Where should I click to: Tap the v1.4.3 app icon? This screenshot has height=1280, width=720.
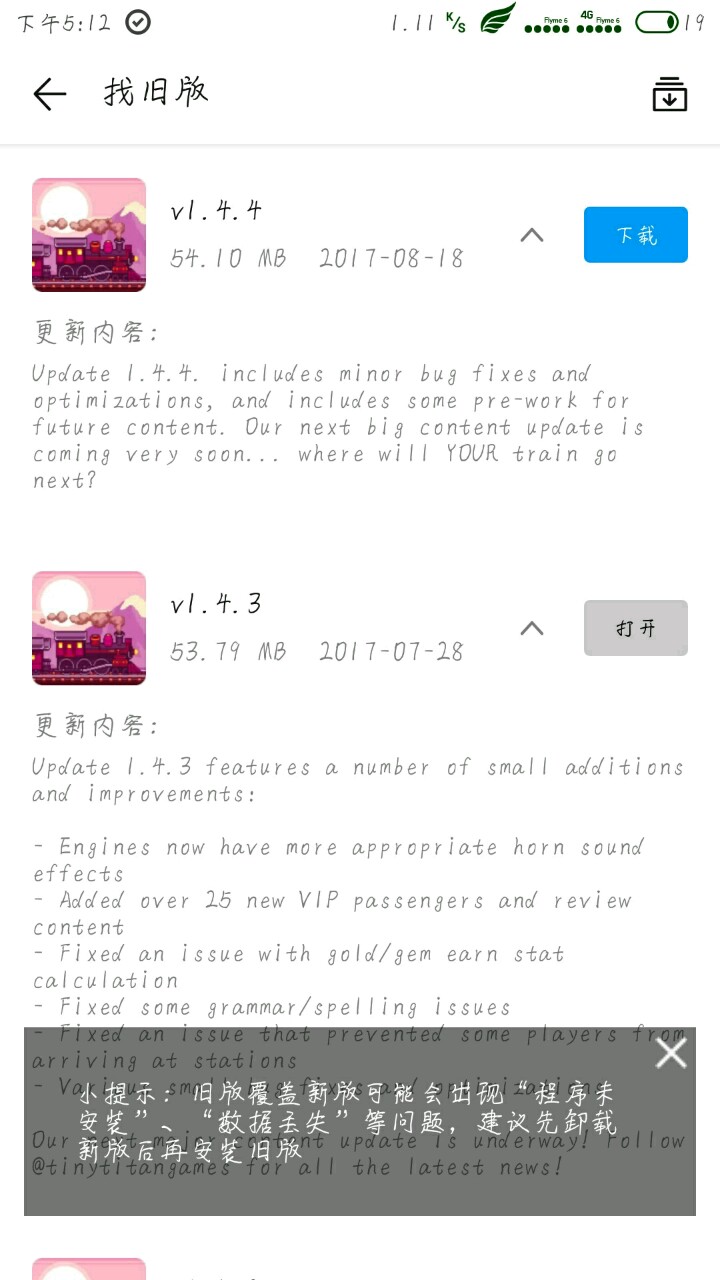89,628
